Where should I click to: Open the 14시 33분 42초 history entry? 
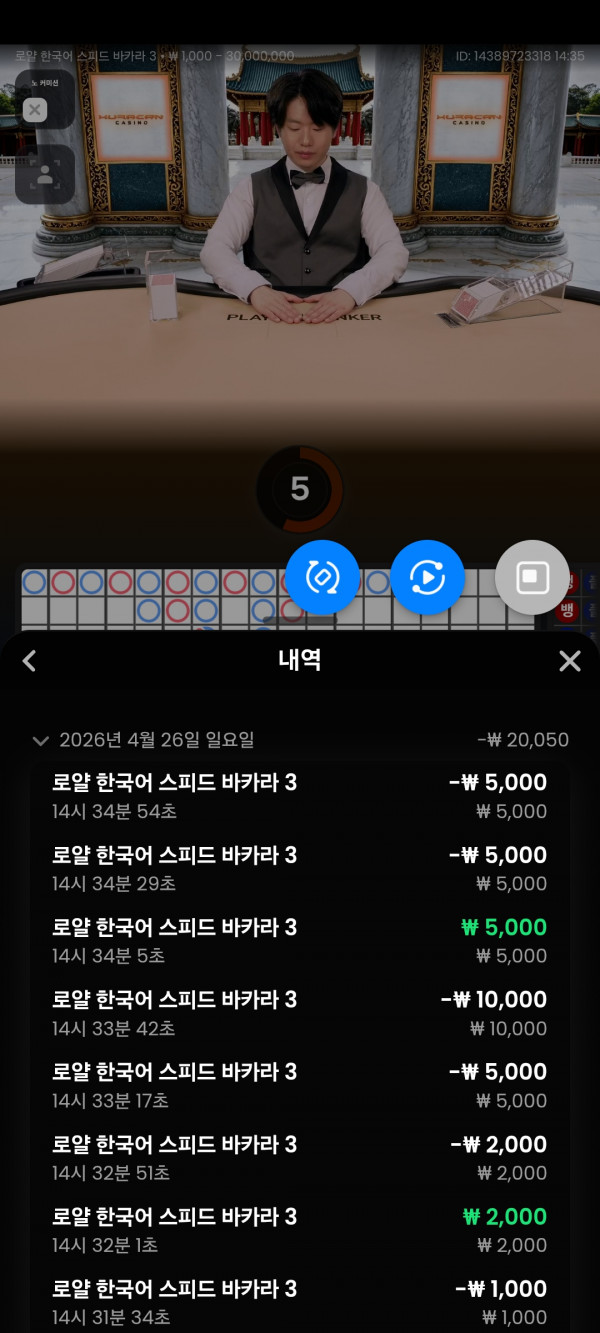(x=300, y=1012)
